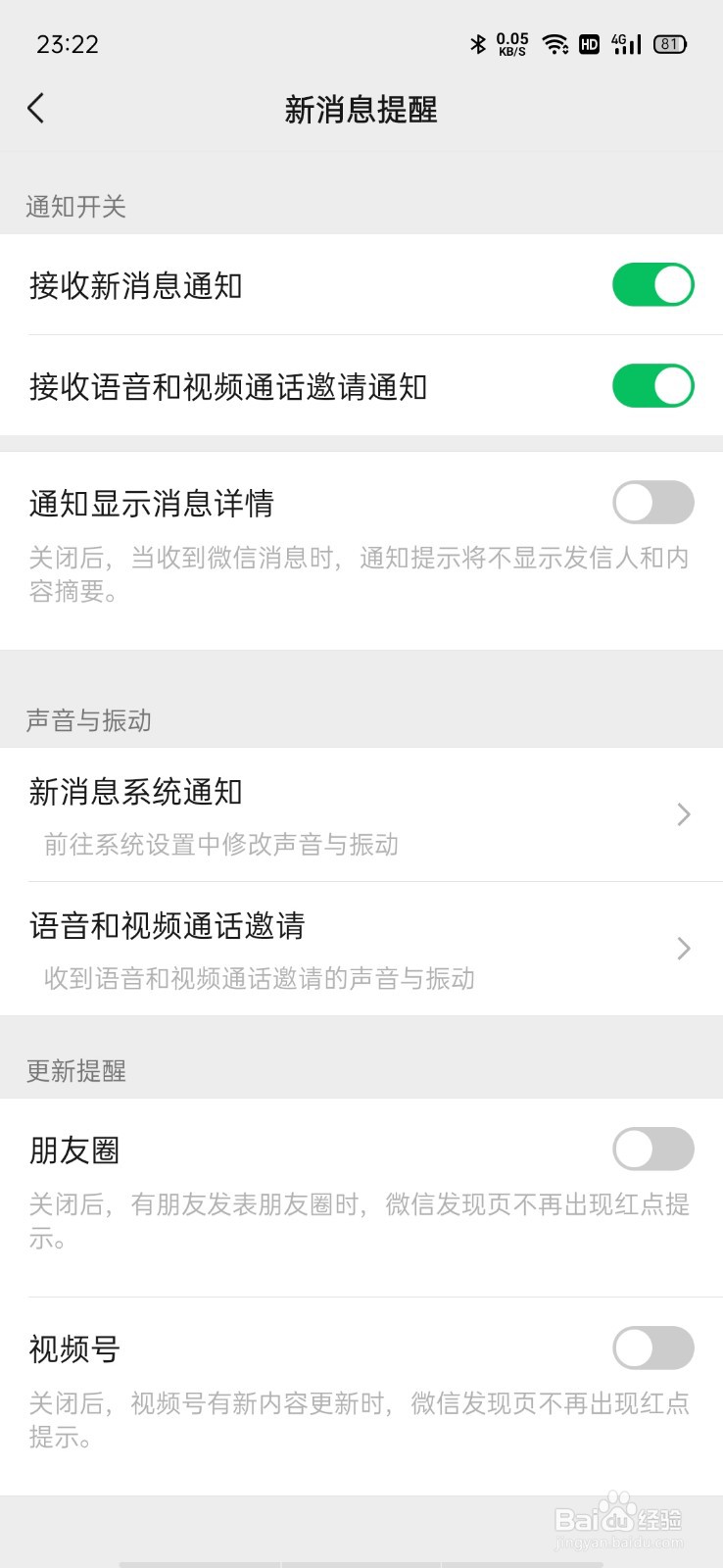Enable 通知显示消息详情 toggle

click(x=653, y=502)
